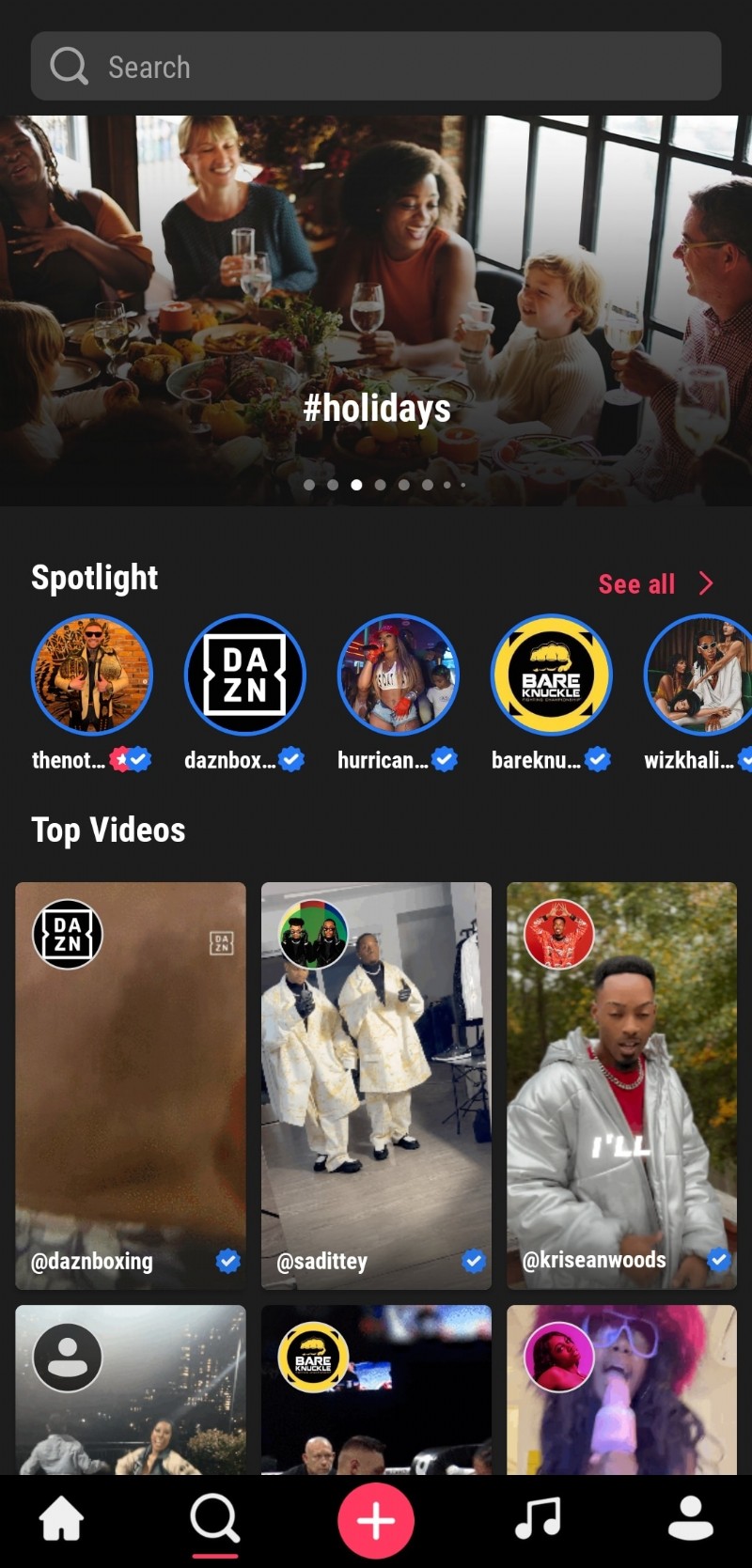
Task: Watch the @sadittey top video
Action: coord(376,1085)
